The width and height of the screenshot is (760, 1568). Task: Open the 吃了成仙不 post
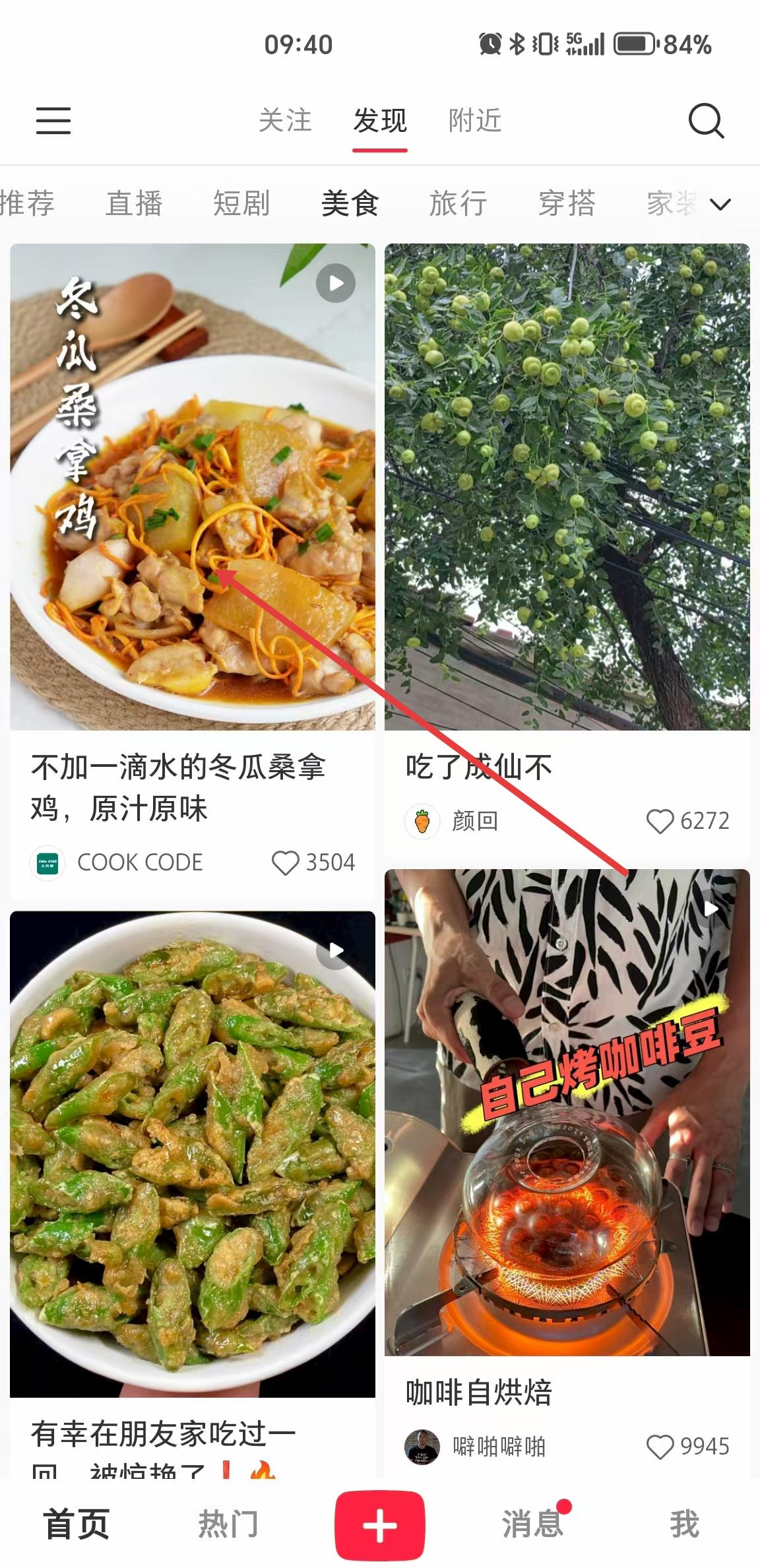567,487
